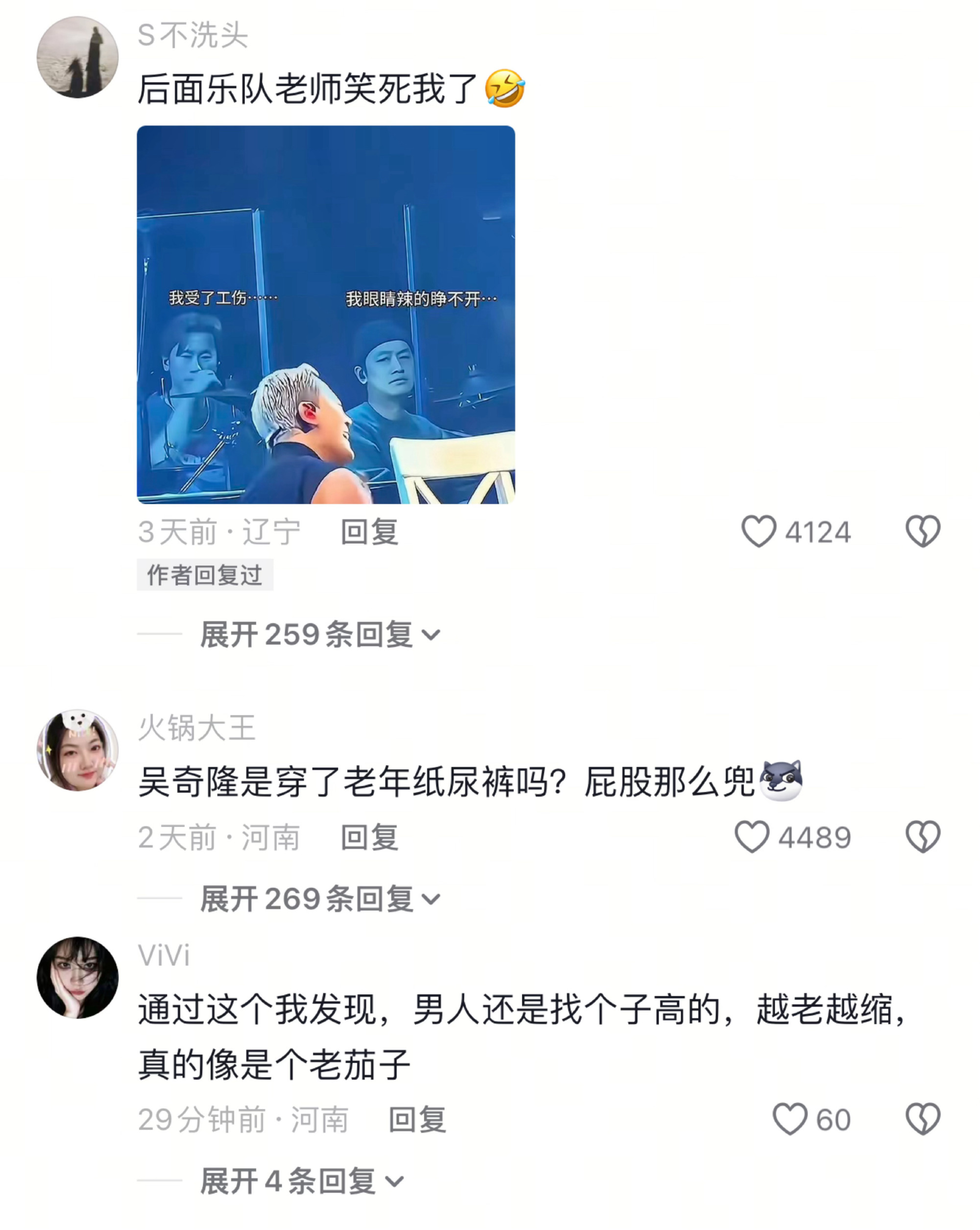980x1230 pixels.
Task: Reply to 火锅大王's comment
Action: tap(369, 837)
